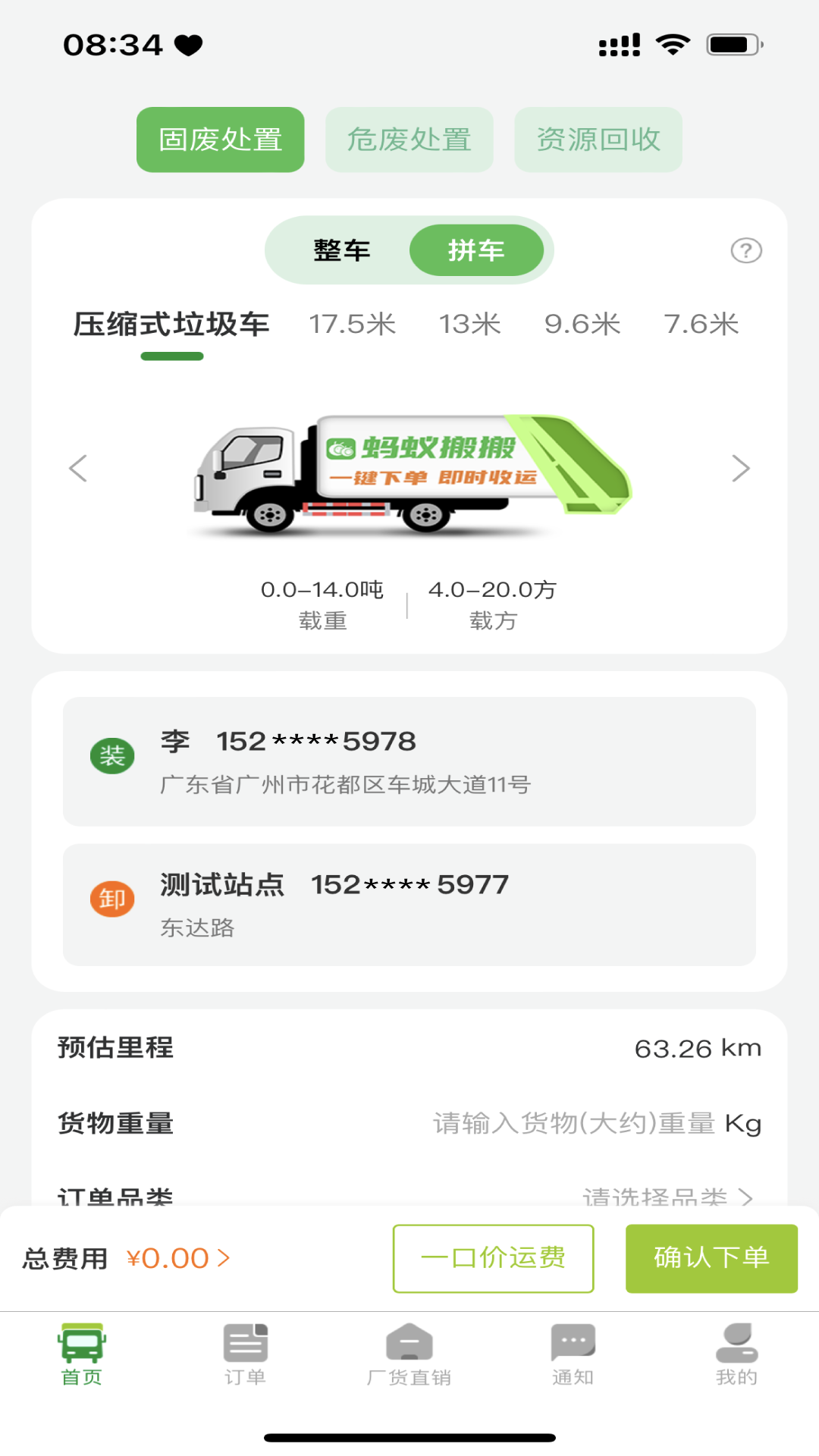
Task: Tap the orange 卸 unloading point icon
Action: point(111,899)
